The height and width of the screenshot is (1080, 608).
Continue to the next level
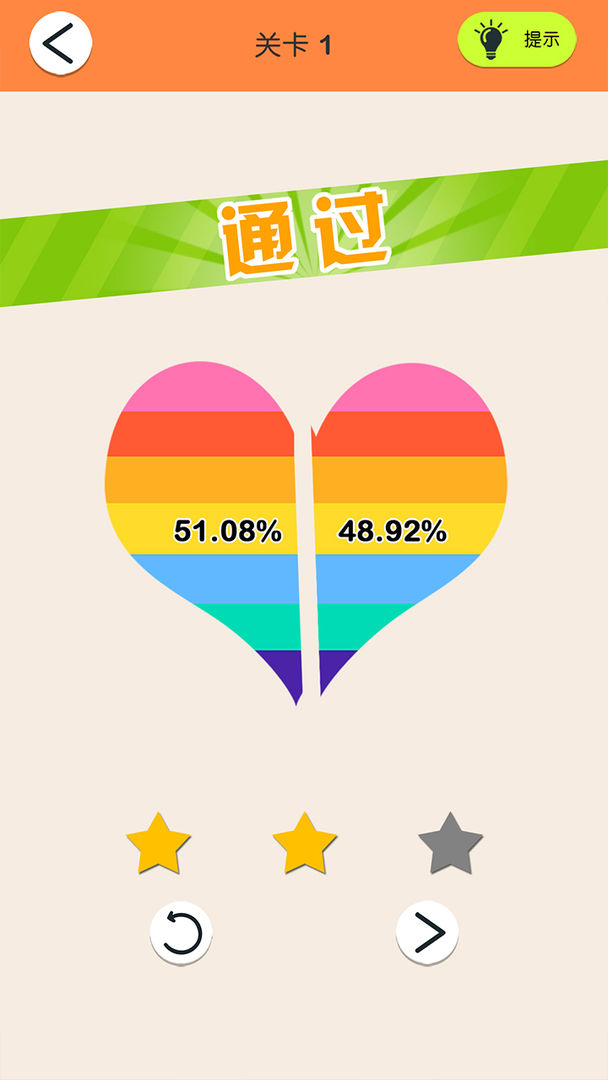427,933
